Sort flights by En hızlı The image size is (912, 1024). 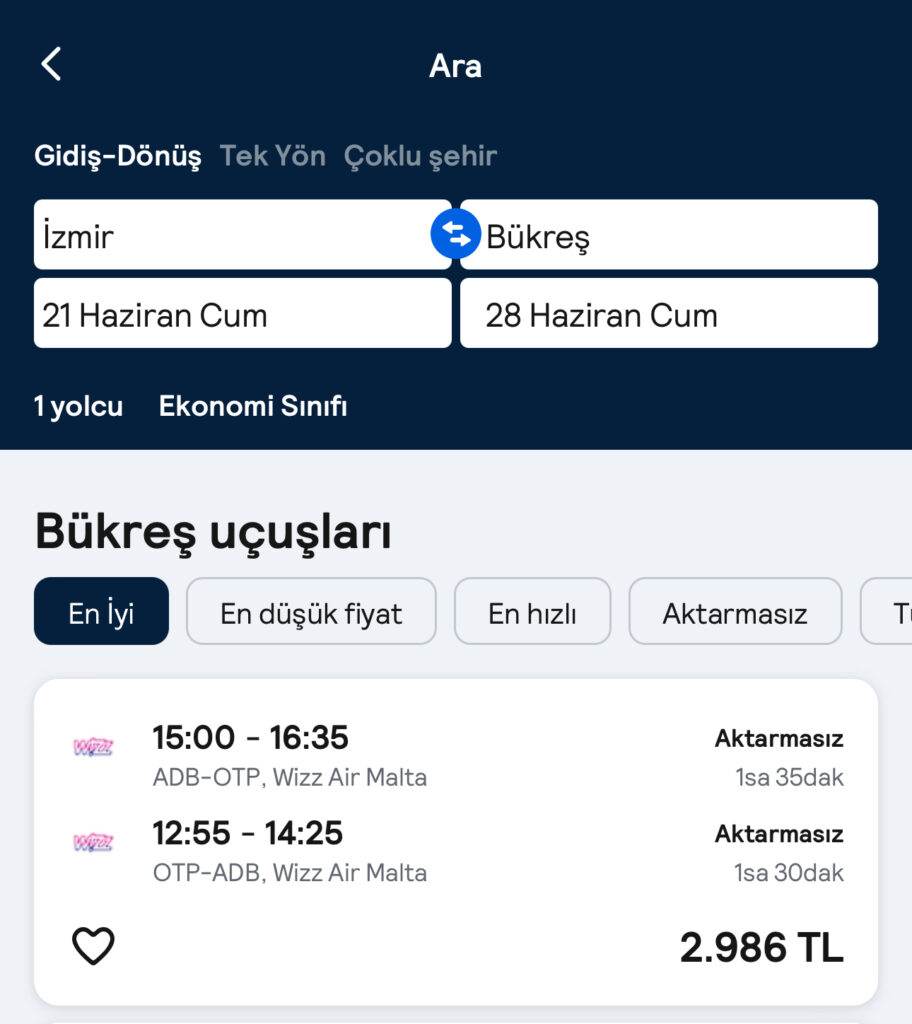(x=532, y=612)
